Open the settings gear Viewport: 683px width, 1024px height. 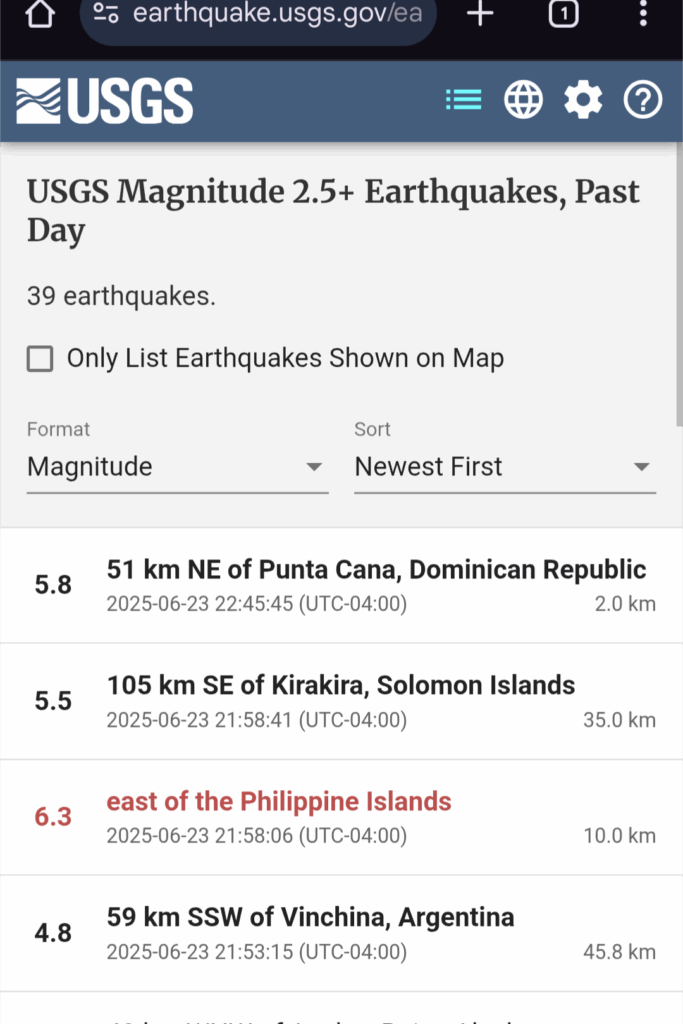point(583,100)
